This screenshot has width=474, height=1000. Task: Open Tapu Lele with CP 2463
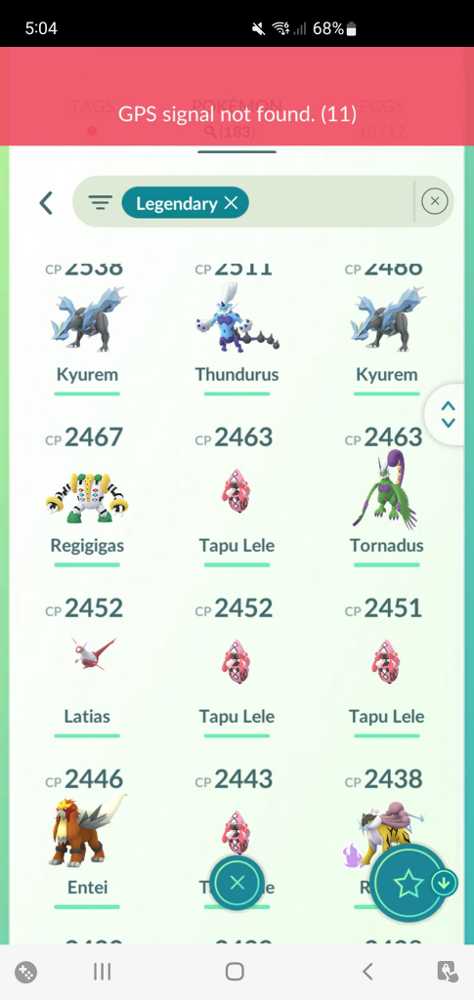click(x=237, y=496)
